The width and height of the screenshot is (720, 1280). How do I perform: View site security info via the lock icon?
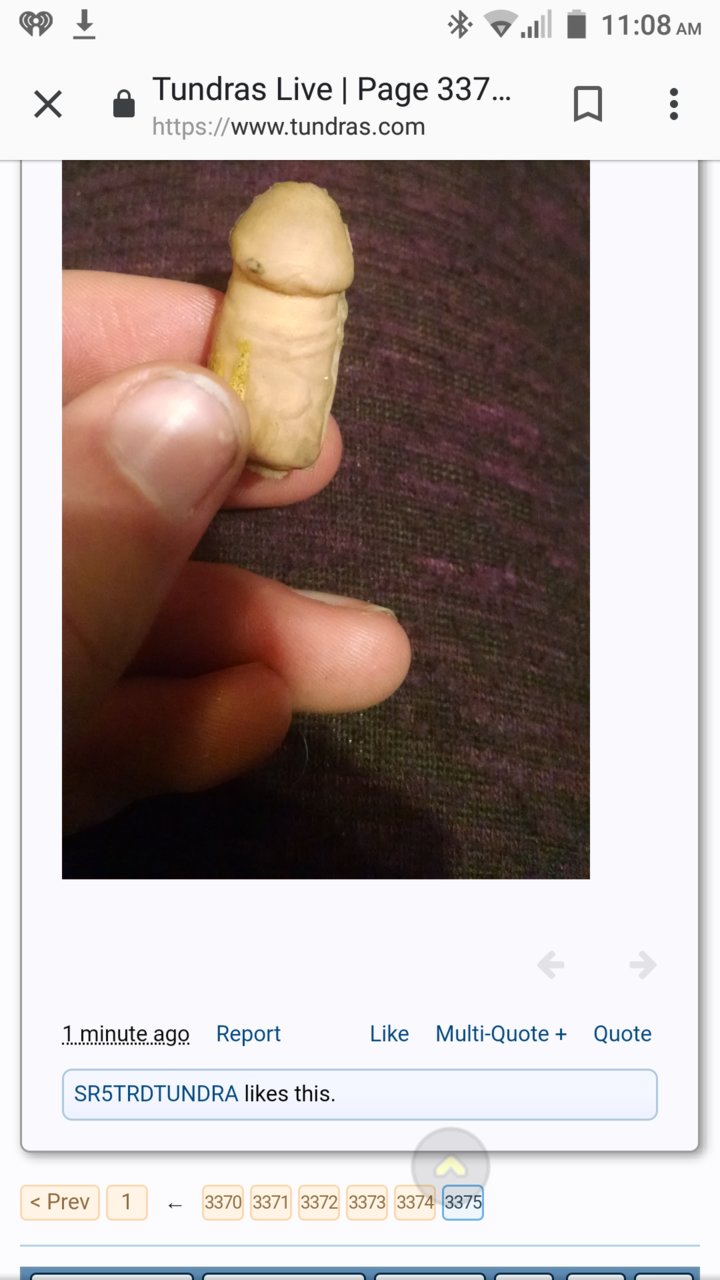(124, 104)
